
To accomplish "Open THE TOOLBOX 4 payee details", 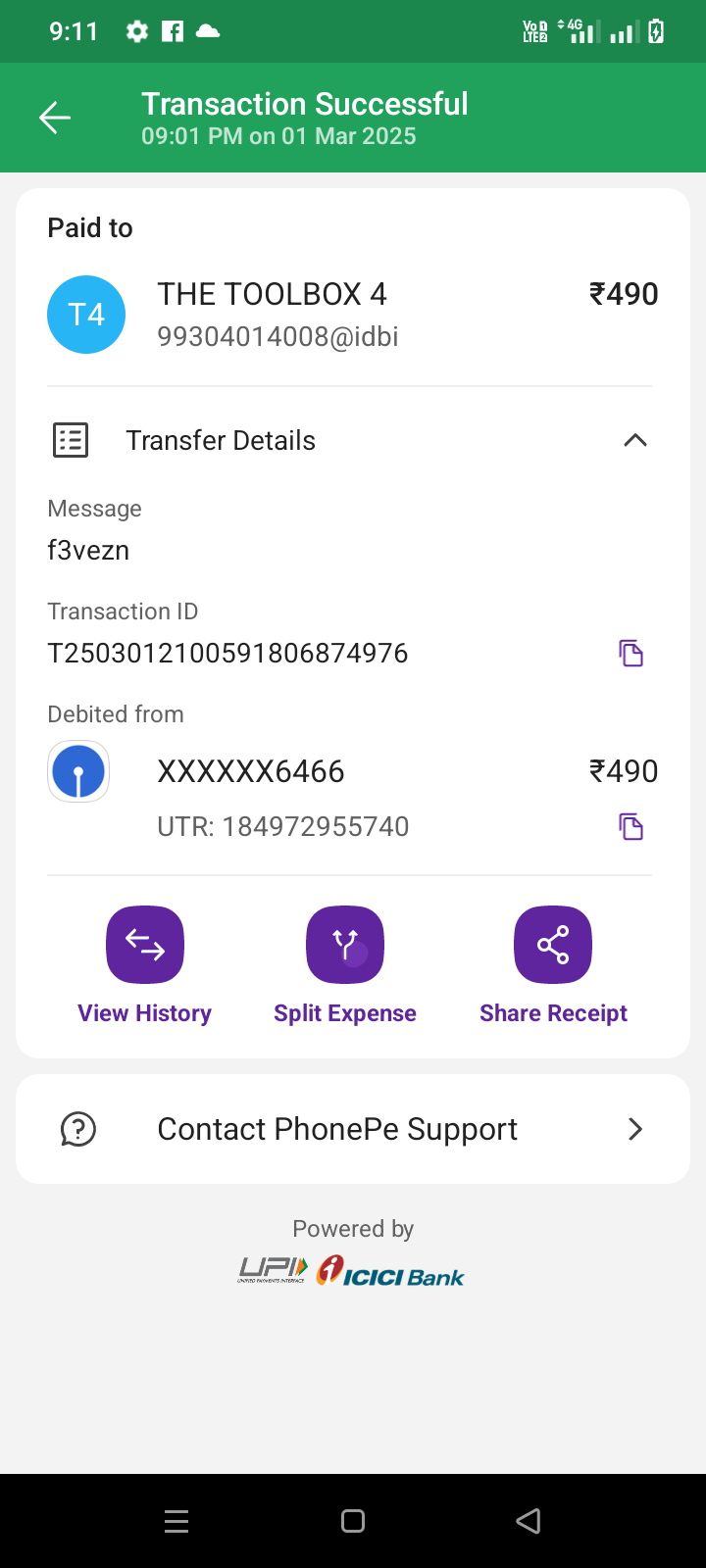I will (x=353, y=315).
